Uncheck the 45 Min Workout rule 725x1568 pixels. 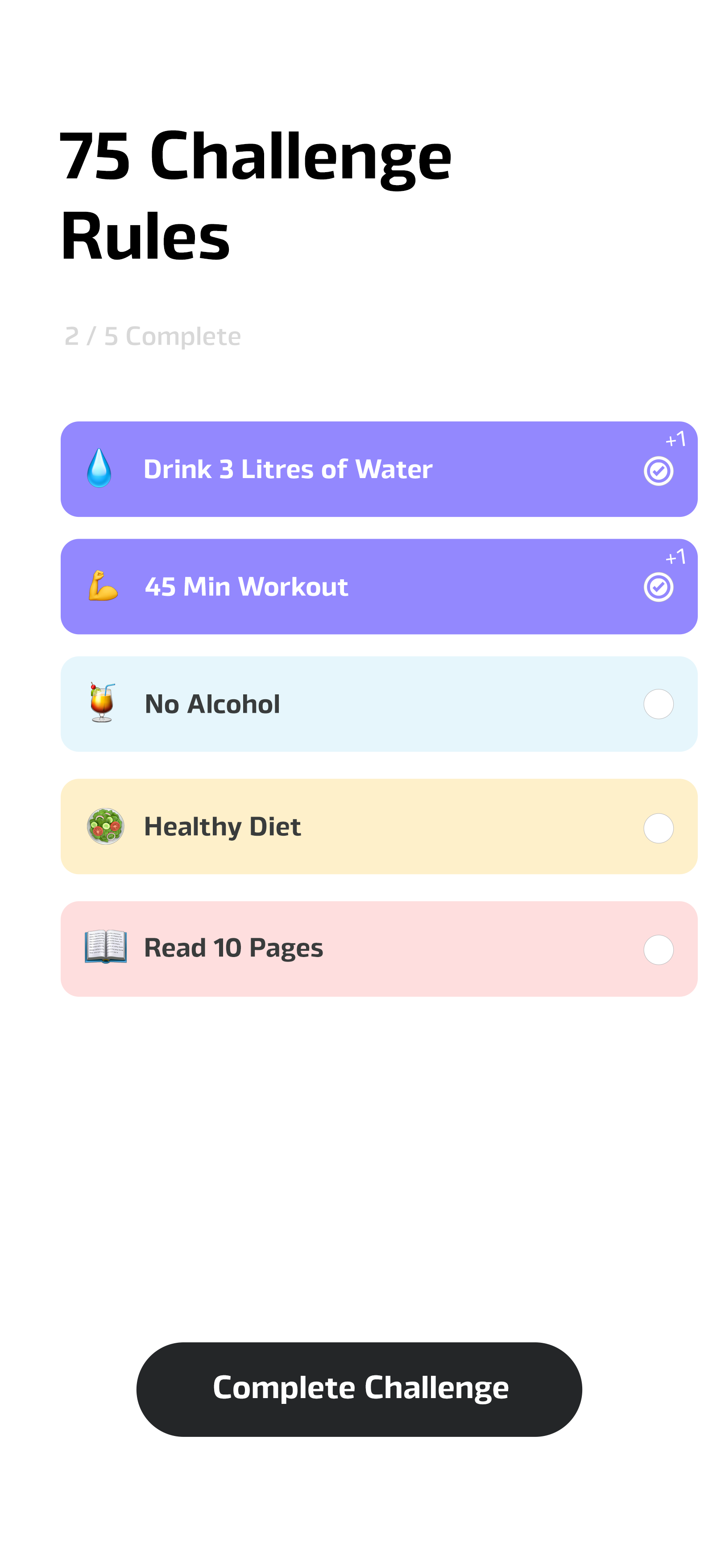[658, 587]
